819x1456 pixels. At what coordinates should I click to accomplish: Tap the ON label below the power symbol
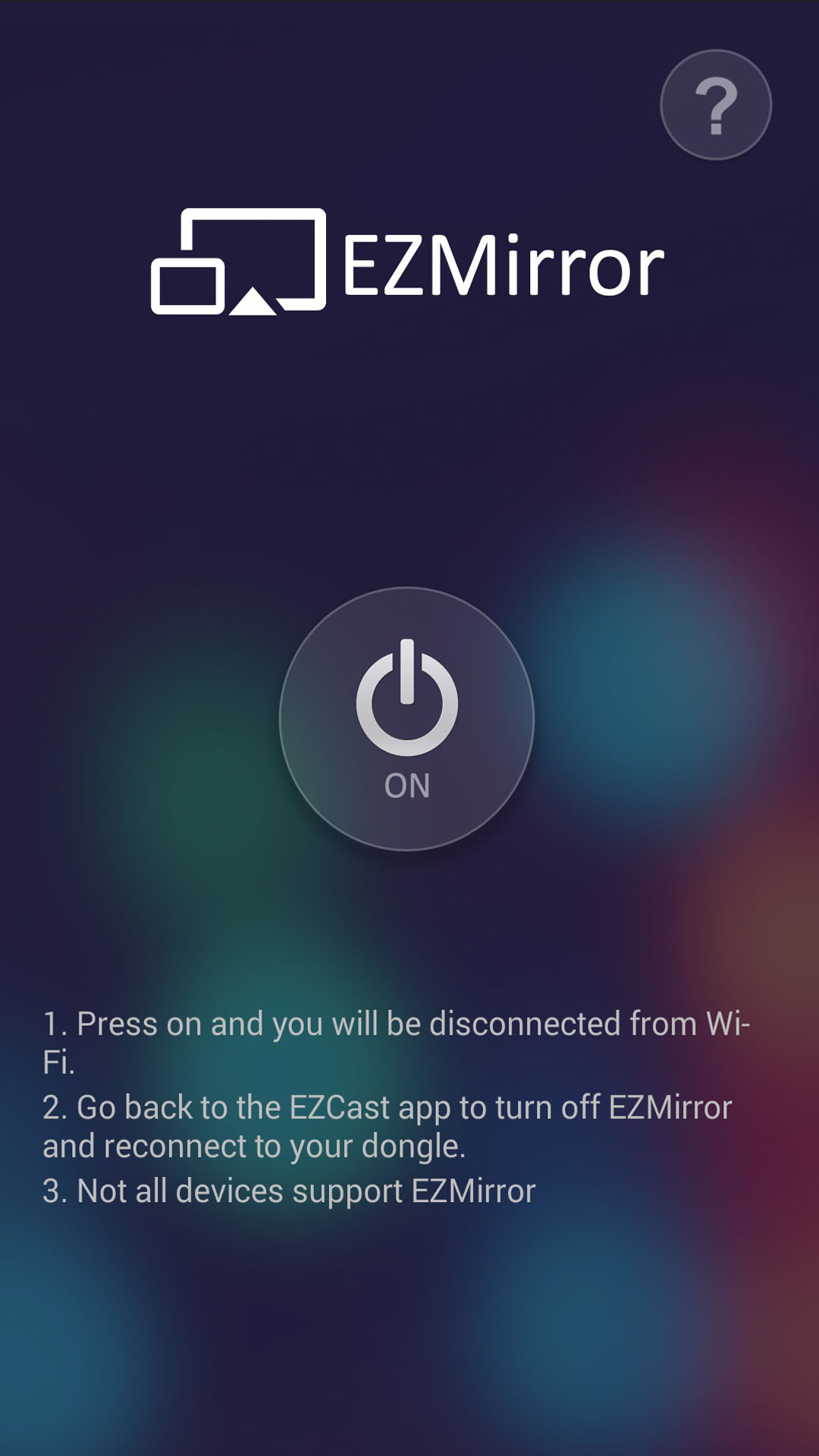click(x=407, y=787)
